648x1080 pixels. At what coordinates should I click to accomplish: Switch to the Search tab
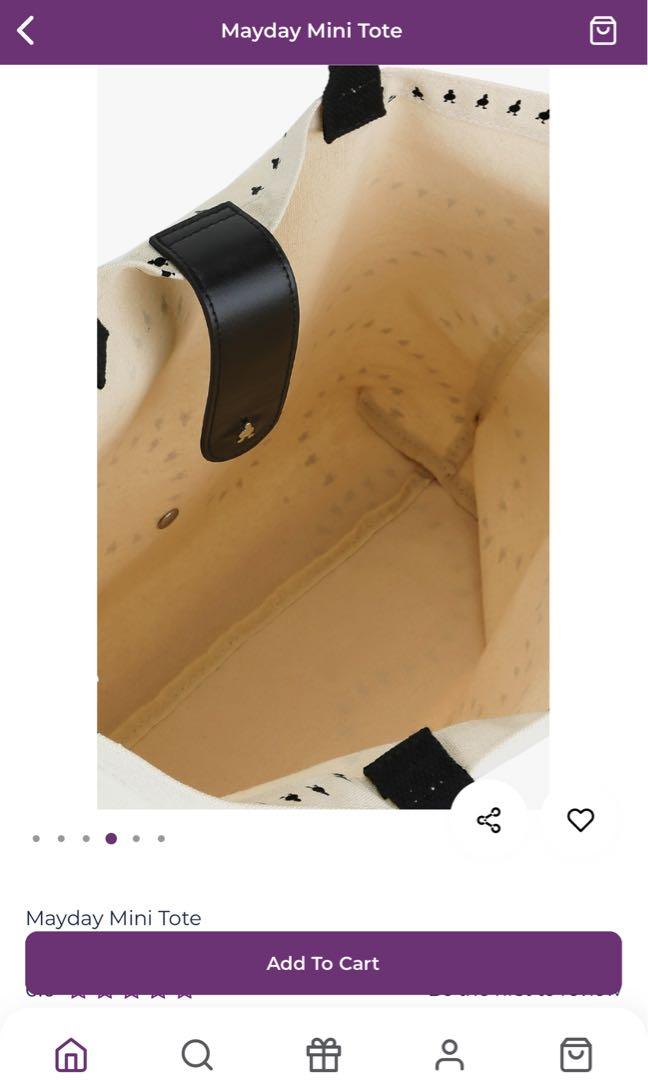pyautogui.click(x=197, y=1055)
